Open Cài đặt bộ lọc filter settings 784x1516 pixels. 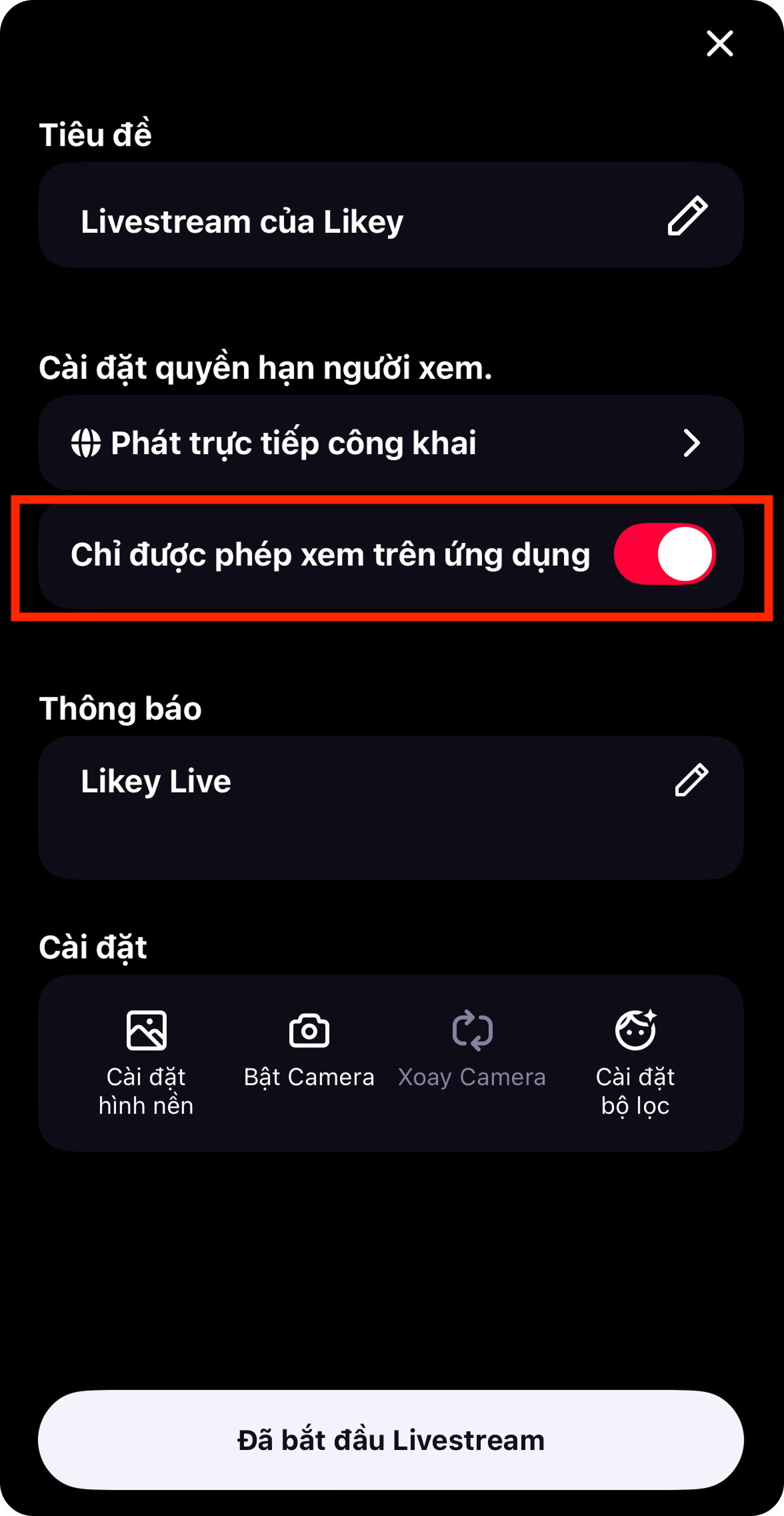(x=635, y=1062)
